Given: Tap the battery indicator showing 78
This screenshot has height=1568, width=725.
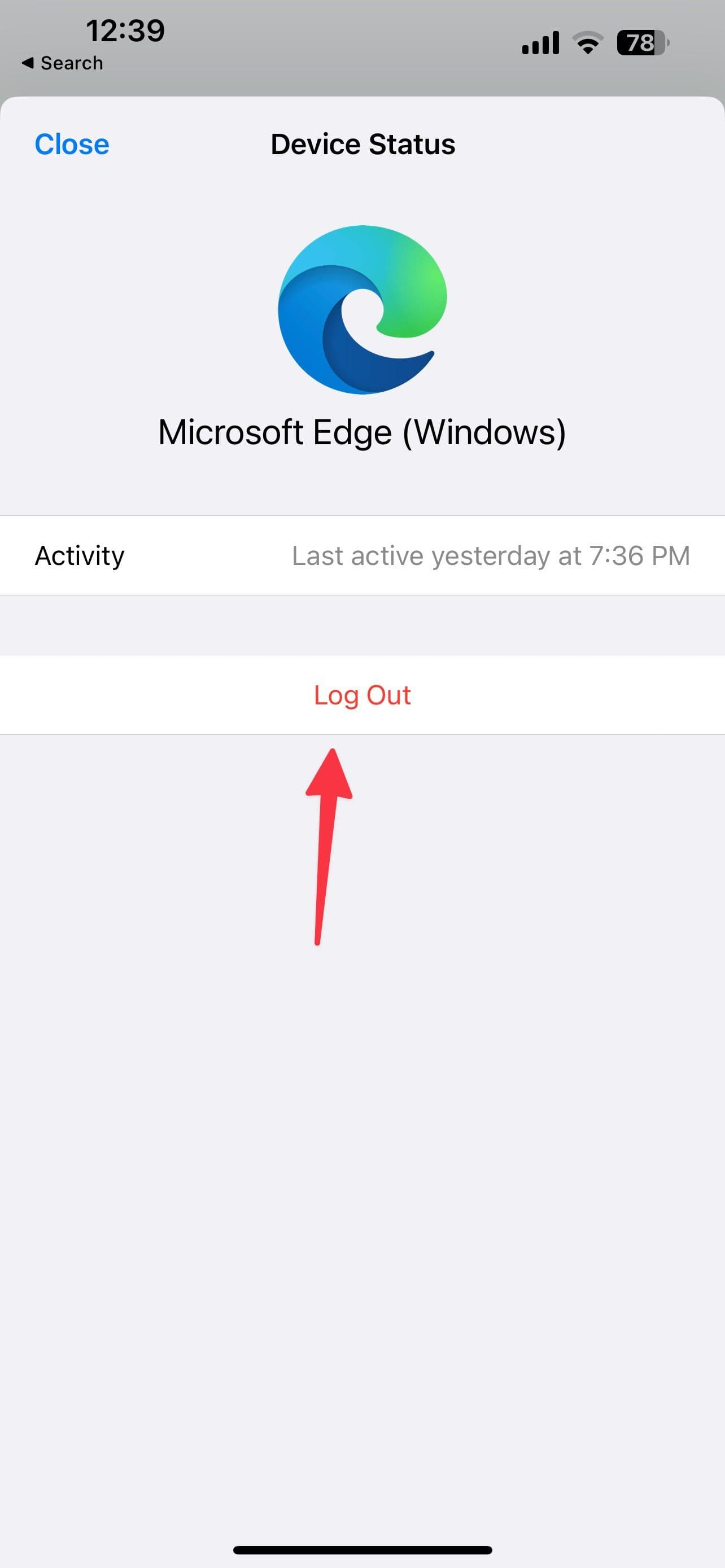Looking at the screenshot, I should [x=639, y=41].
